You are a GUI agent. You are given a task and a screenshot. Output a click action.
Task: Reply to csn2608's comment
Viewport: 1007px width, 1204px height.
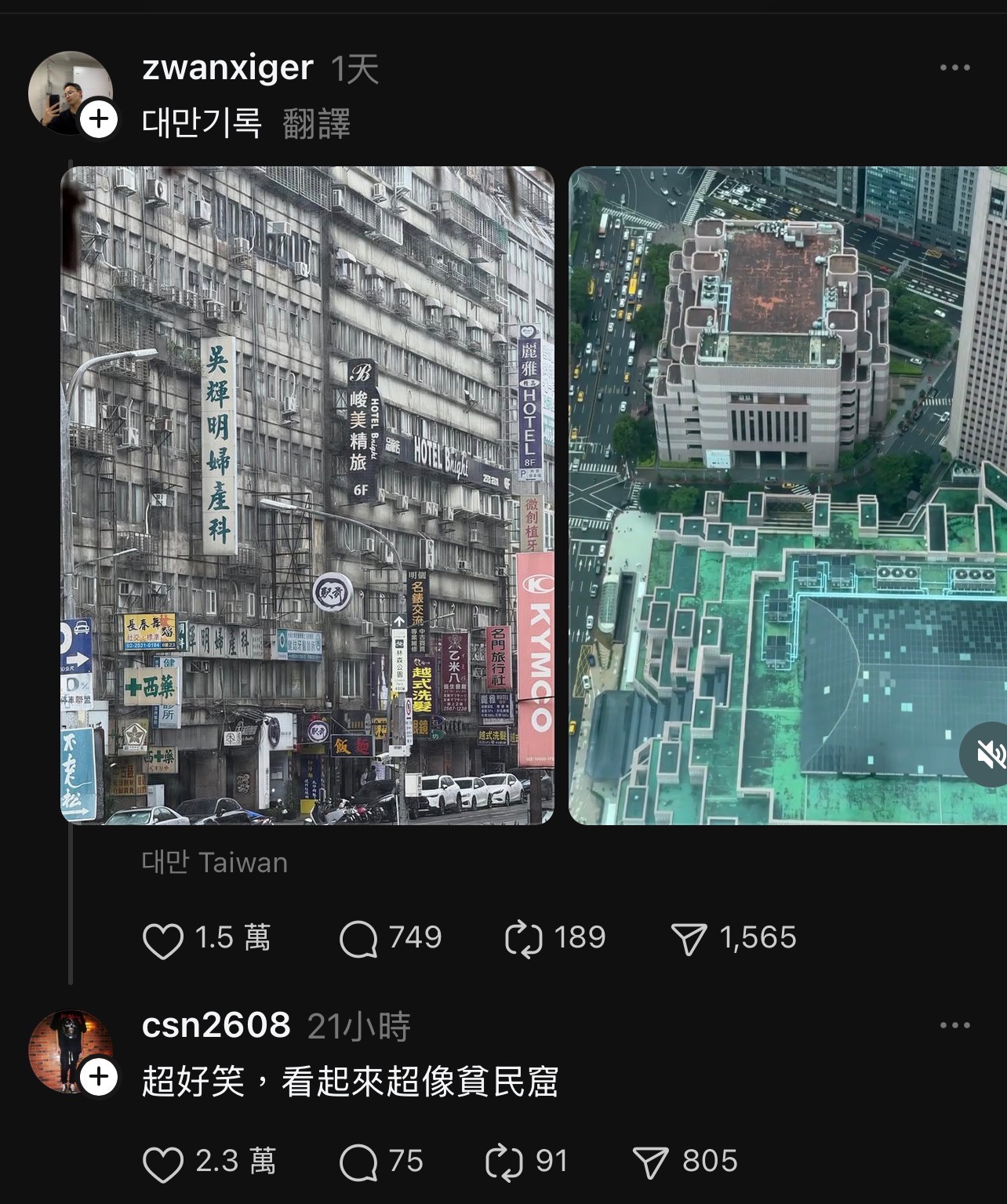point(358,1162)
